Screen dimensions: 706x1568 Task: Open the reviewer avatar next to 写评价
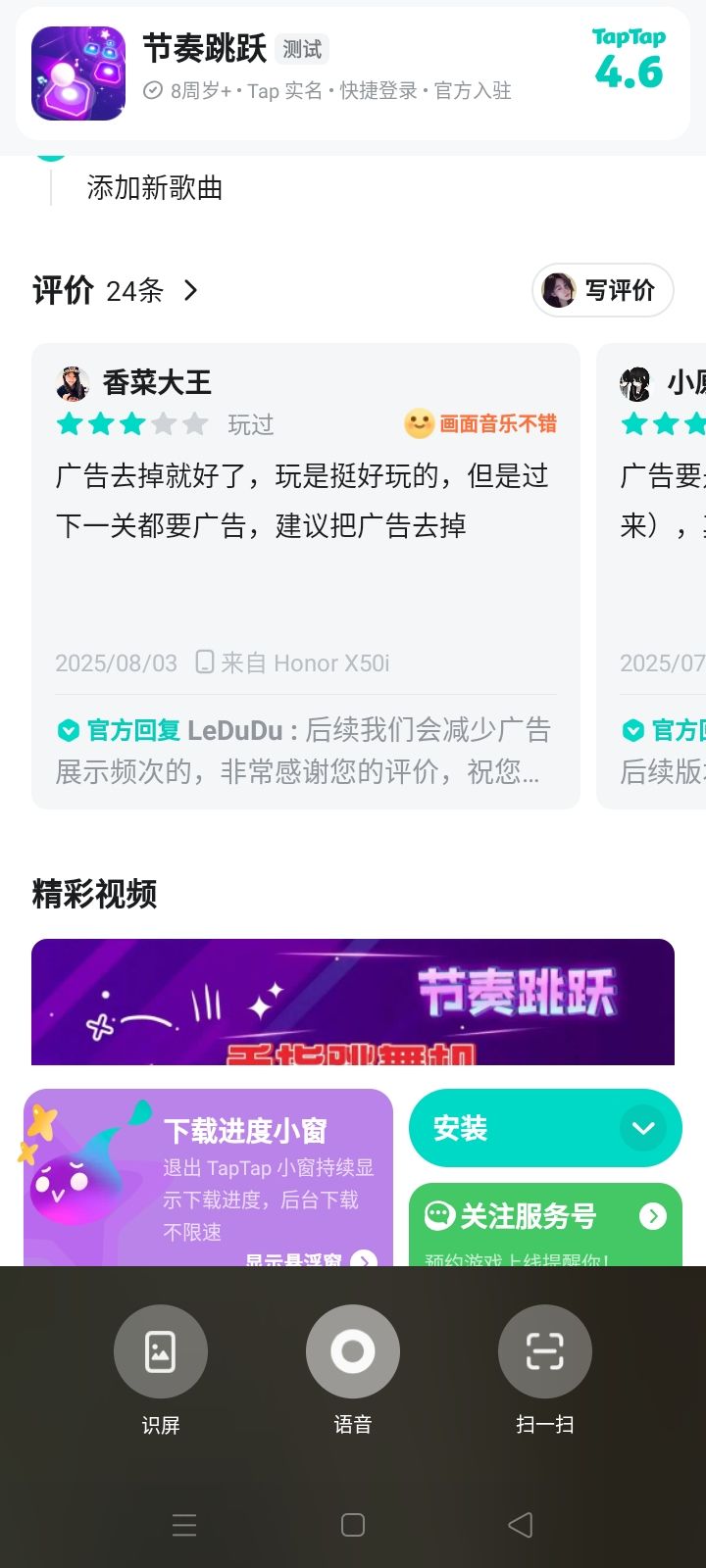(x=559, y=290)
